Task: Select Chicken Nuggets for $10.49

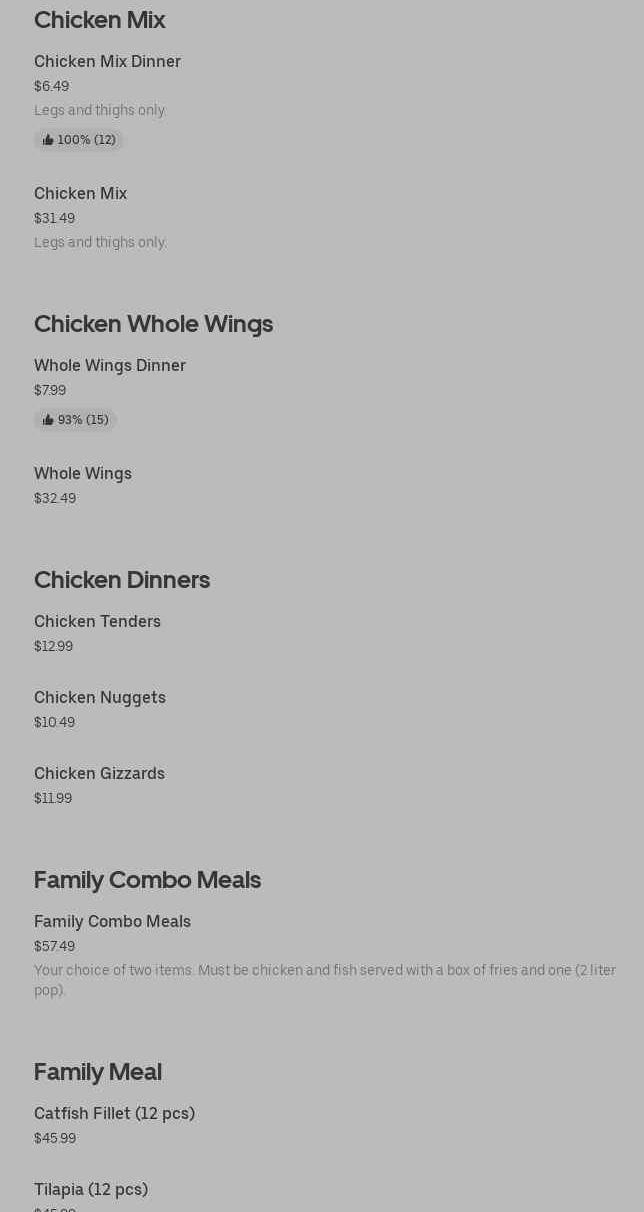Action: tap(100, 698)
